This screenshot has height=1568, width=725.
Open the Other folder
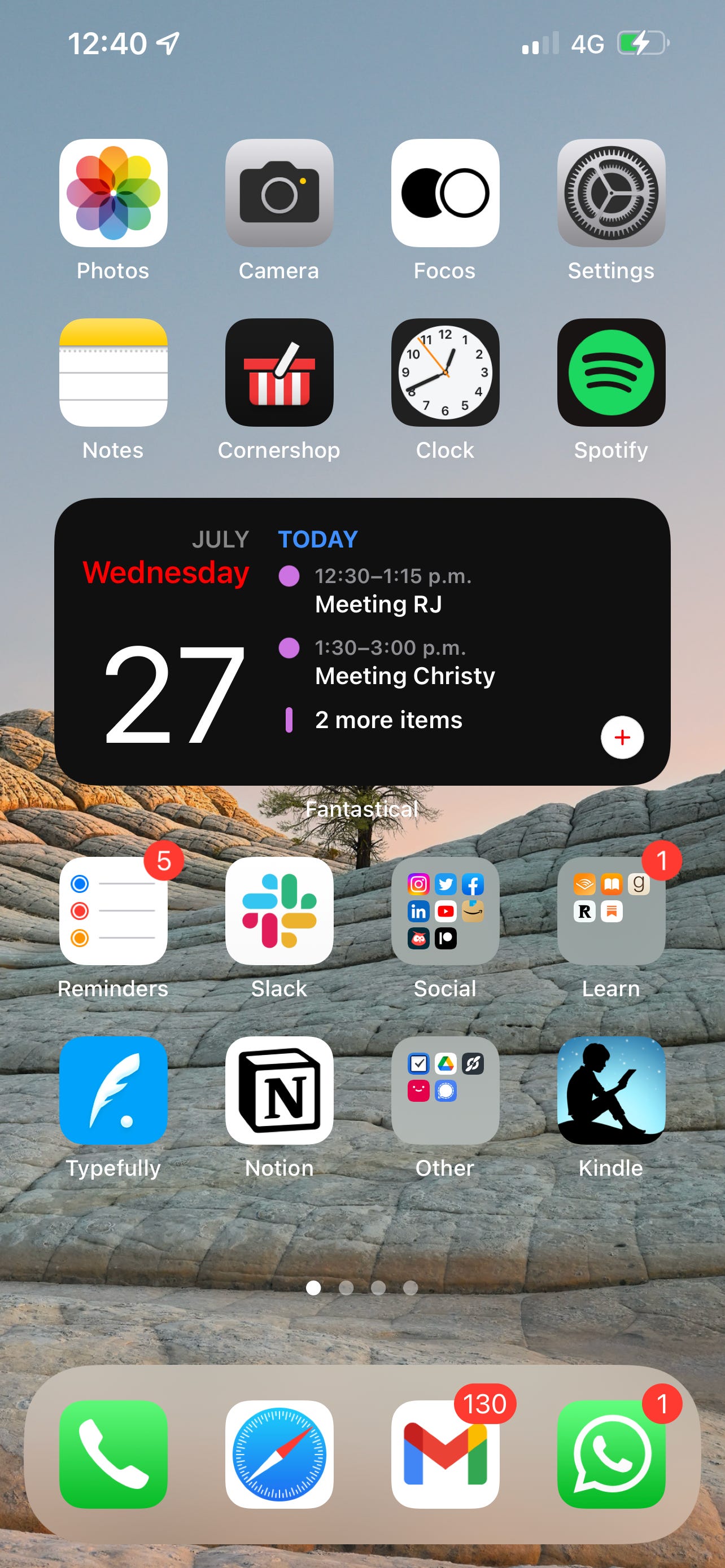(x=445, y=1091)
